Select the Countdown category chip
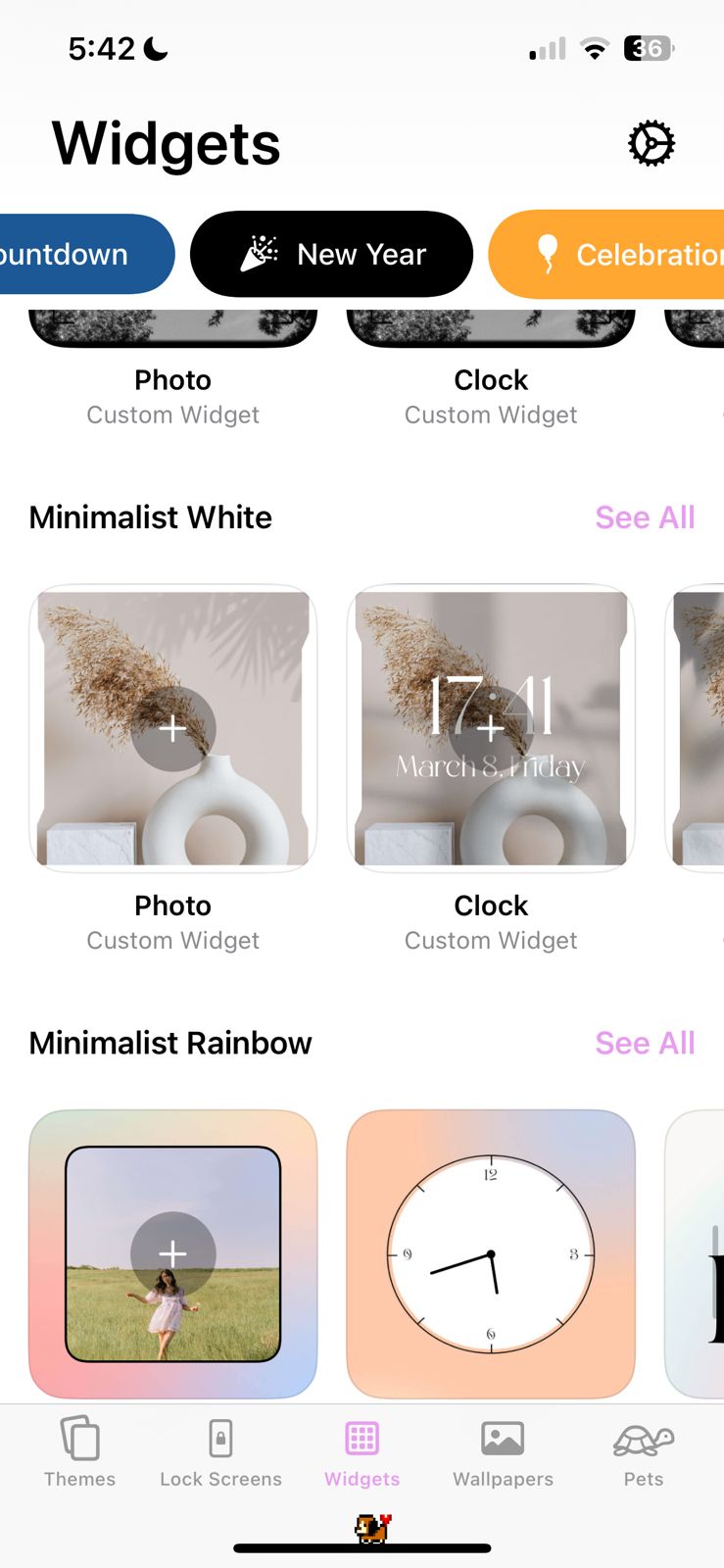The width and height of the screenshot is (724, 1568). point(78,255)
